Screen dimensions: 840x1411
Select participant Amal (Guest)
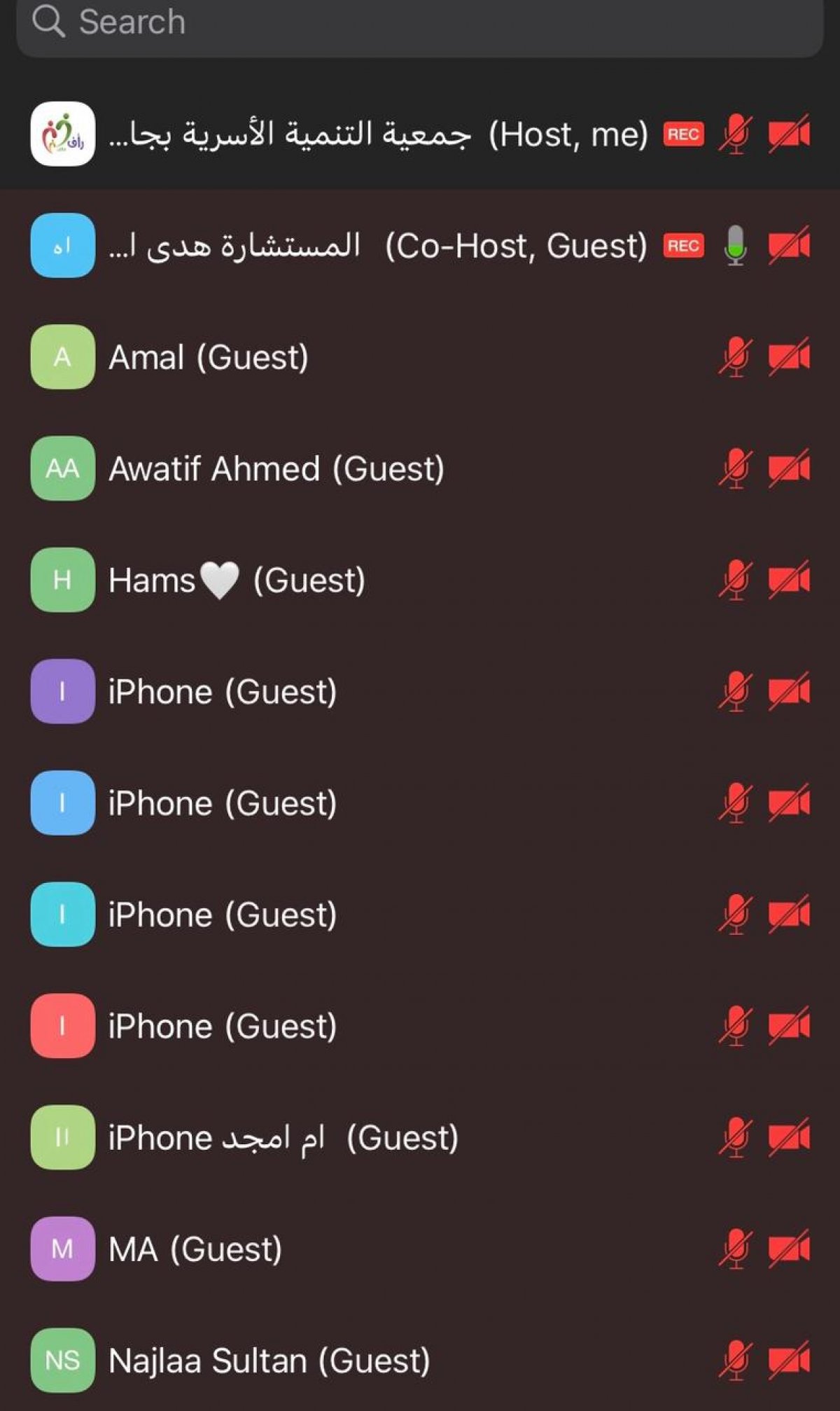420,357
